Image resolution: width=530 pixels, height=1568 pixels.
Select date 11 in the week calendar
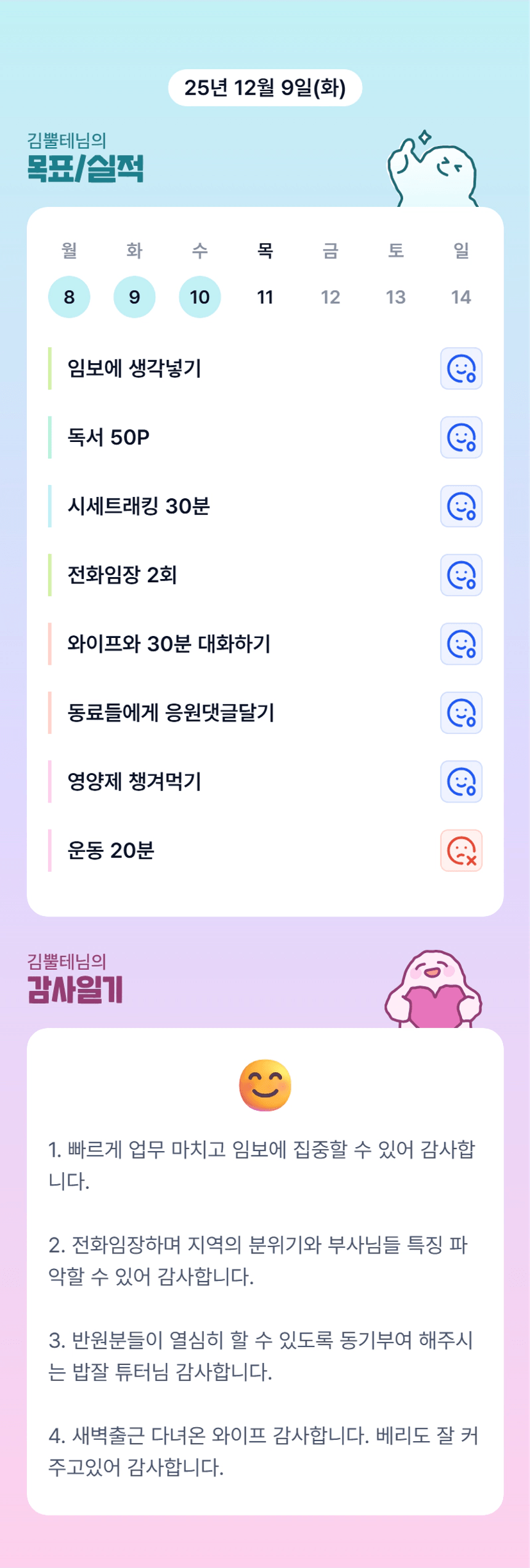(265, 297)
